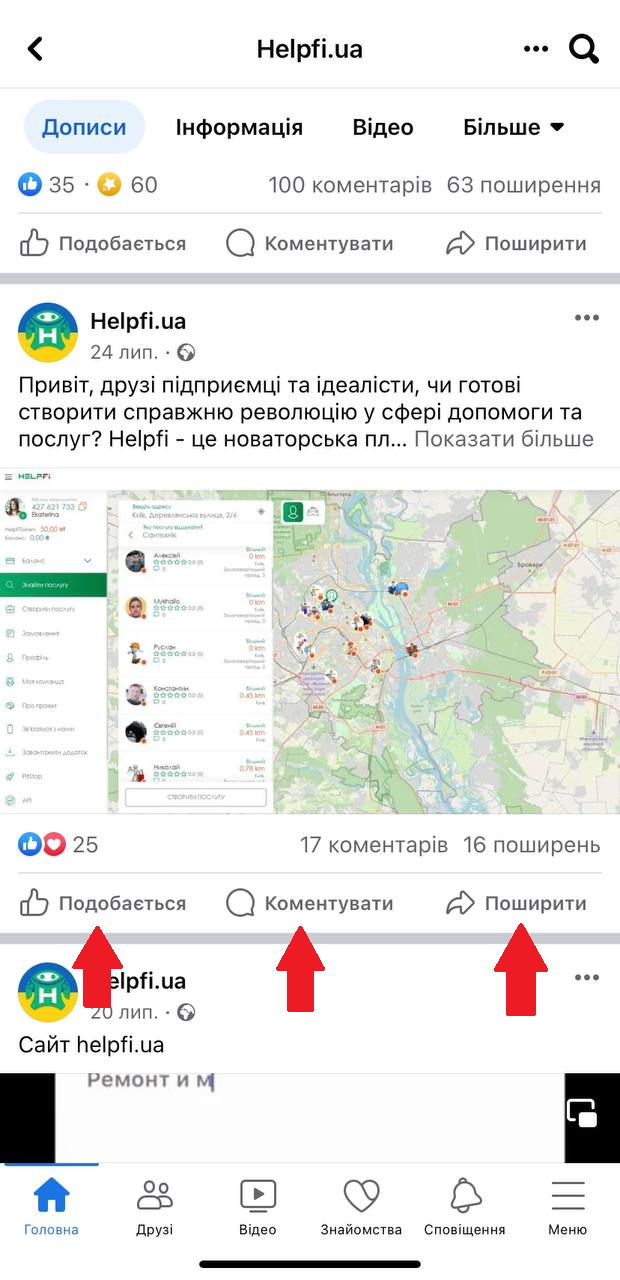Expand post text with Показати більше
This screenshot has width=620, height=1280.
tap(504, 440)
